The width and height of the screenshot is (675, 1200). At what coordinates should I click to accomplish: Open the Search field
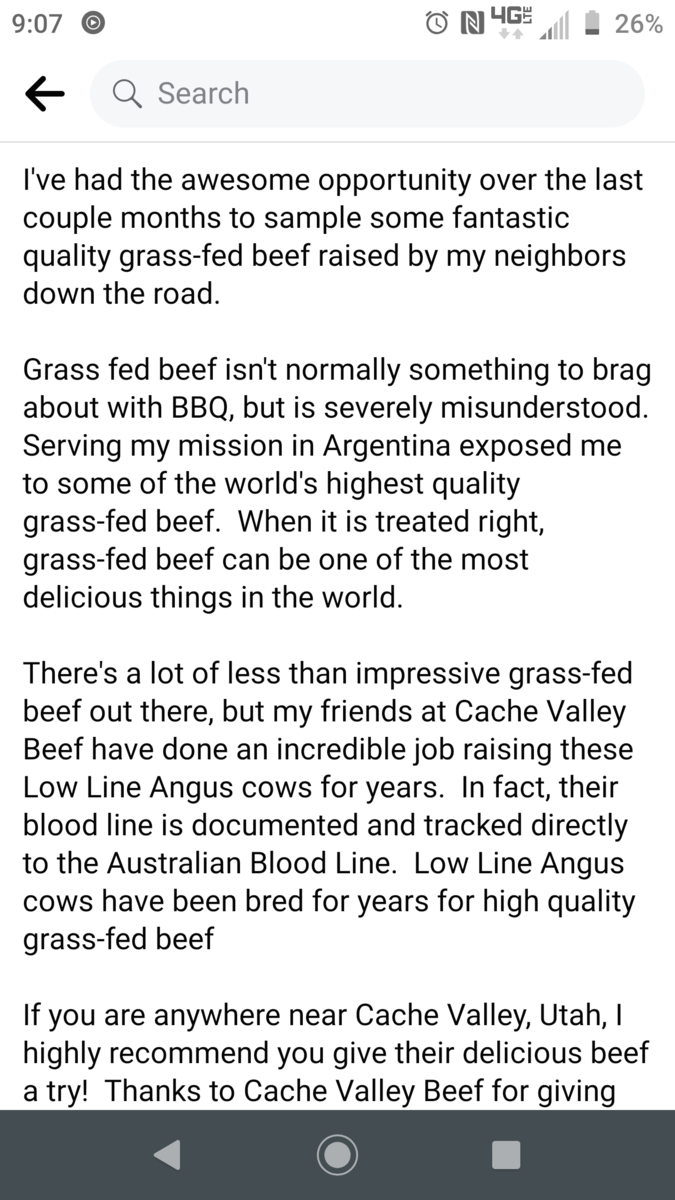[x=367, y=94]
